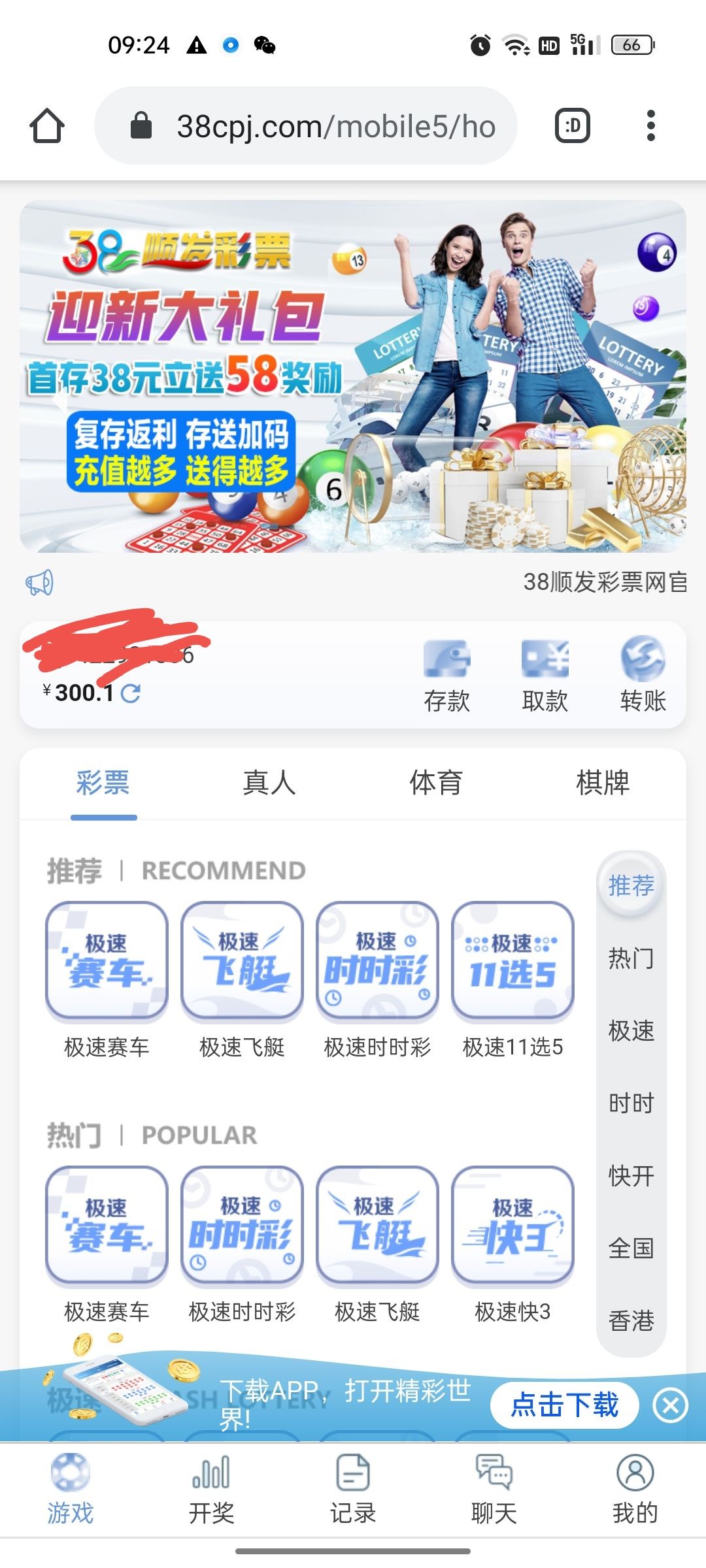
Task: Jump to 香港 in the side category list
Action: point(631,1321)
